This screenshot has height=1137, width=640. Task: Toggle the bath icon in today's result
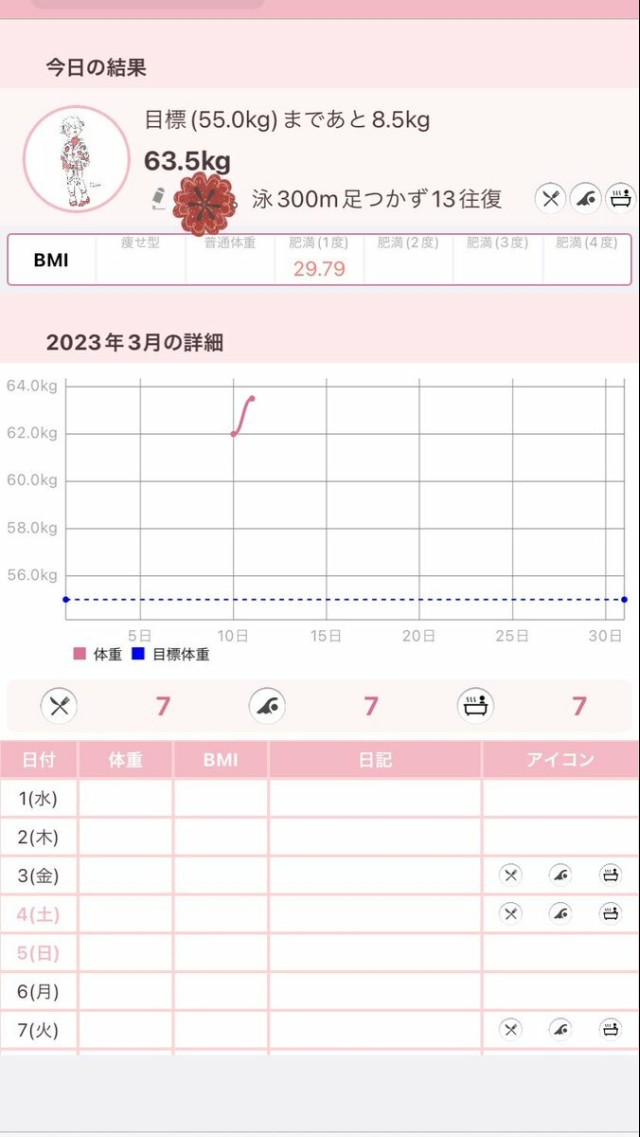pyautogui.click(x=620, y=198)
